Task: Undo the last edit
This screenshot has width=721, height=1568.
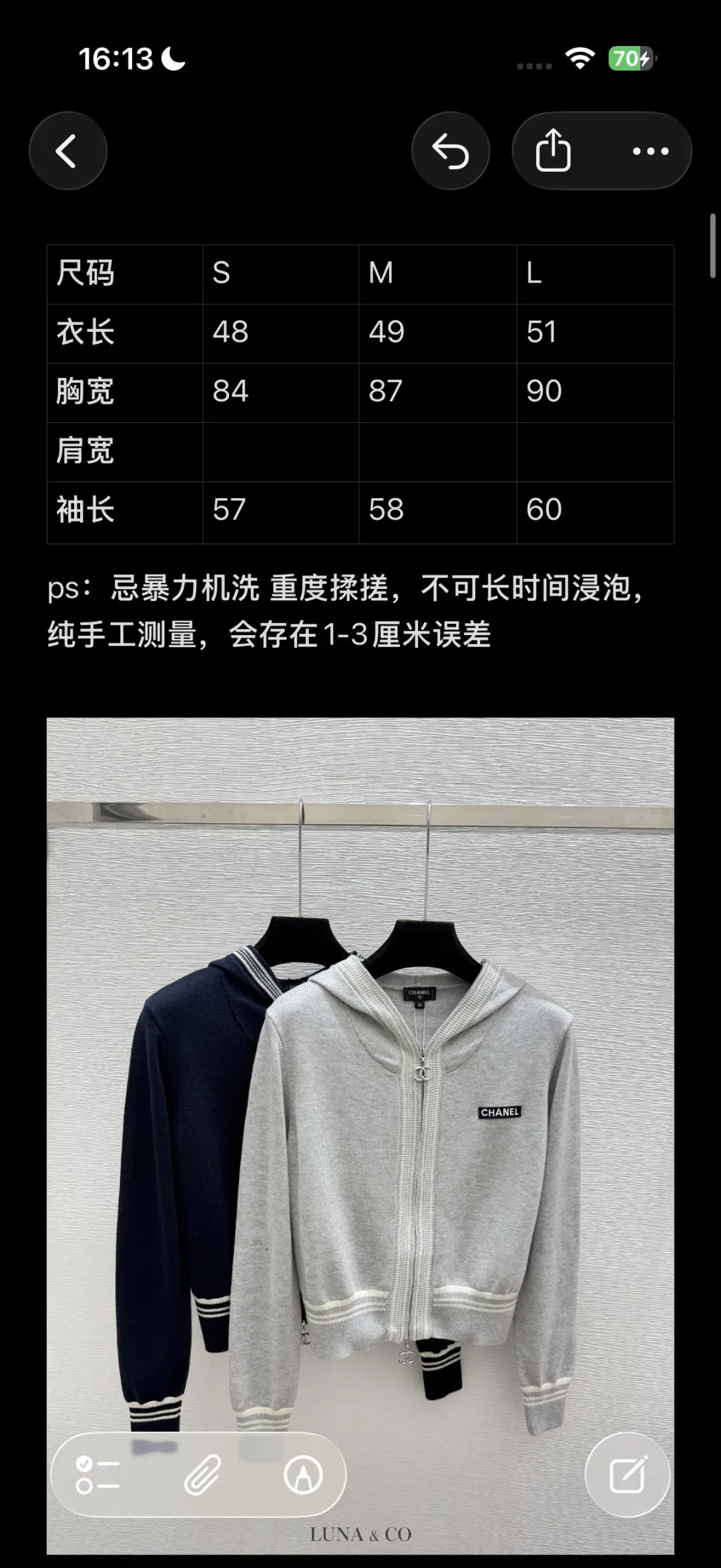Action: pyautogui.click(x=451, y=151)
